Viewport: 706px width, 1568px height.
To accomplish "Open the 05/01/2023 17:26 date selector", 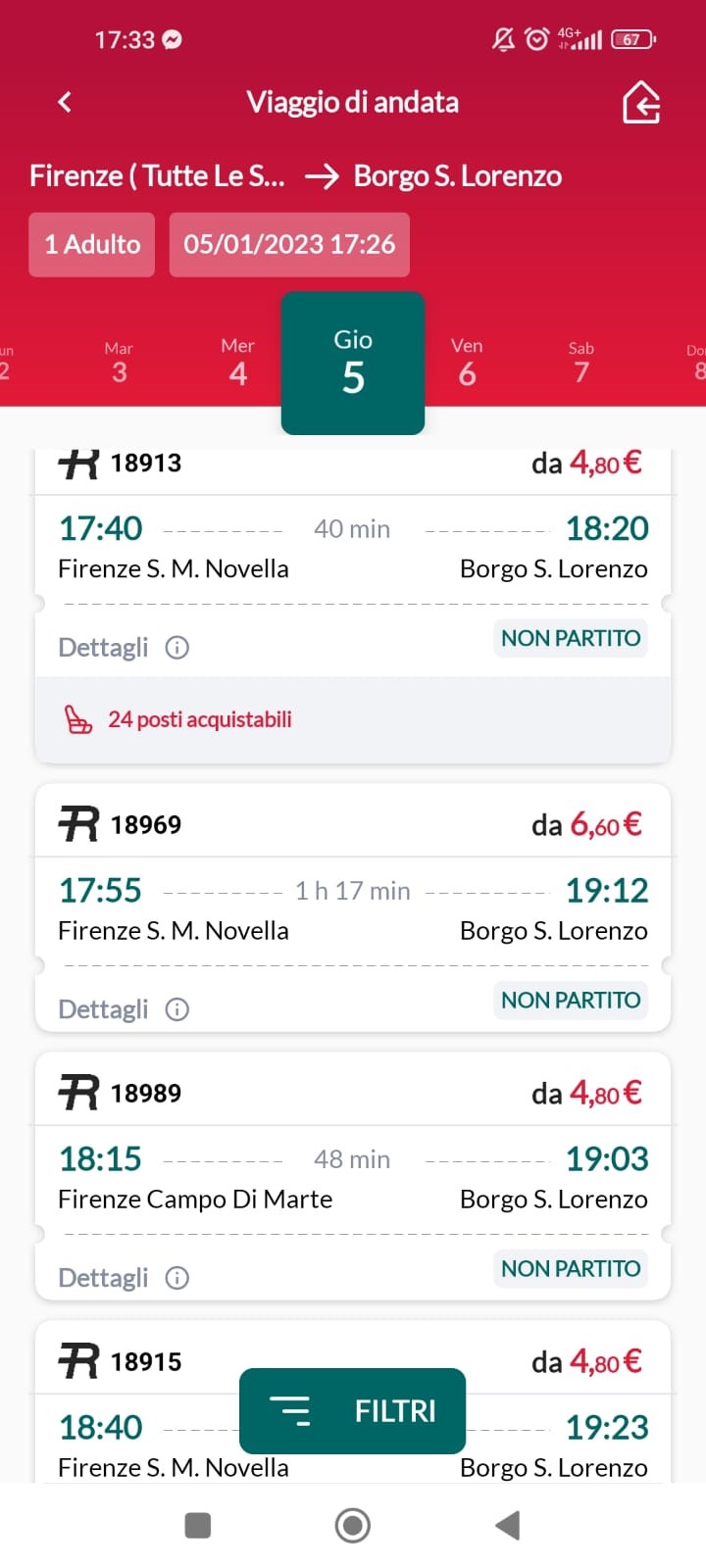I will 289,244.
